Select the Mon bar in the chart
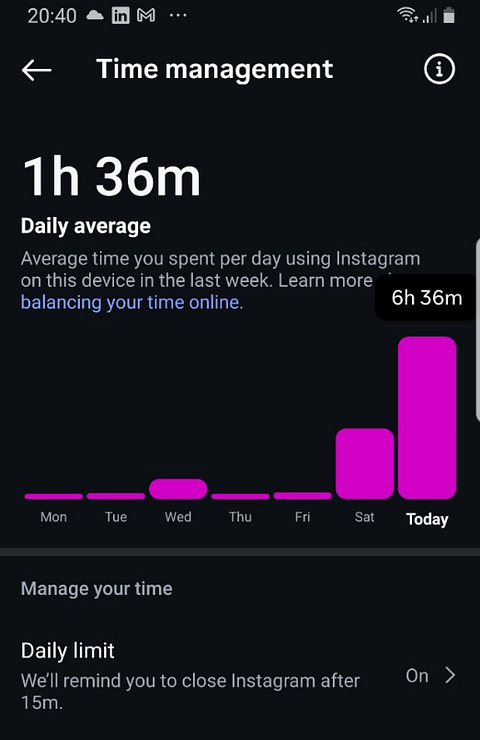The image size is (480, 740). pos(53,496)
